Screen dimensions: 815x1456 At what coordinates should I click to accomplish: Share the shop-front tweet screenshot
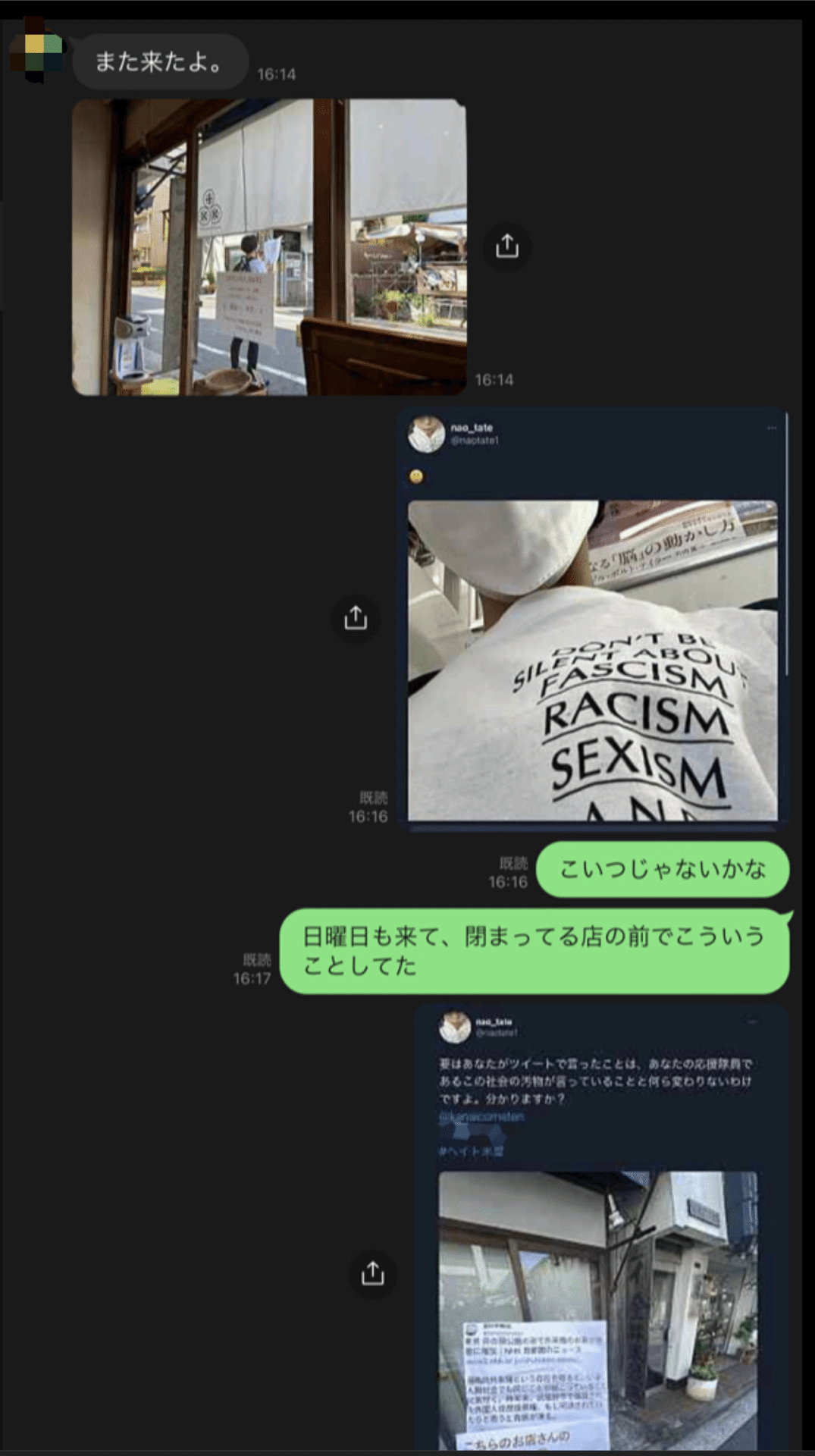pos(372,1273)
